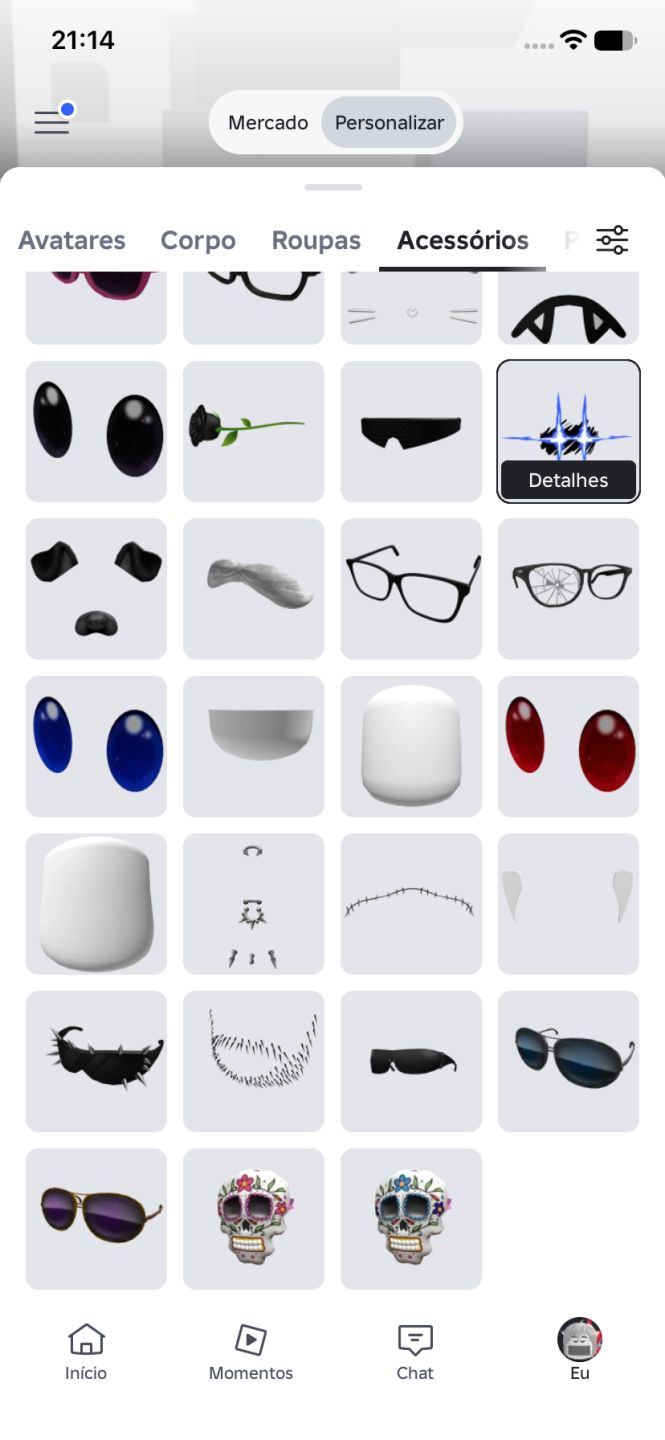Open the filter sliders icon

tap(612, 240)
